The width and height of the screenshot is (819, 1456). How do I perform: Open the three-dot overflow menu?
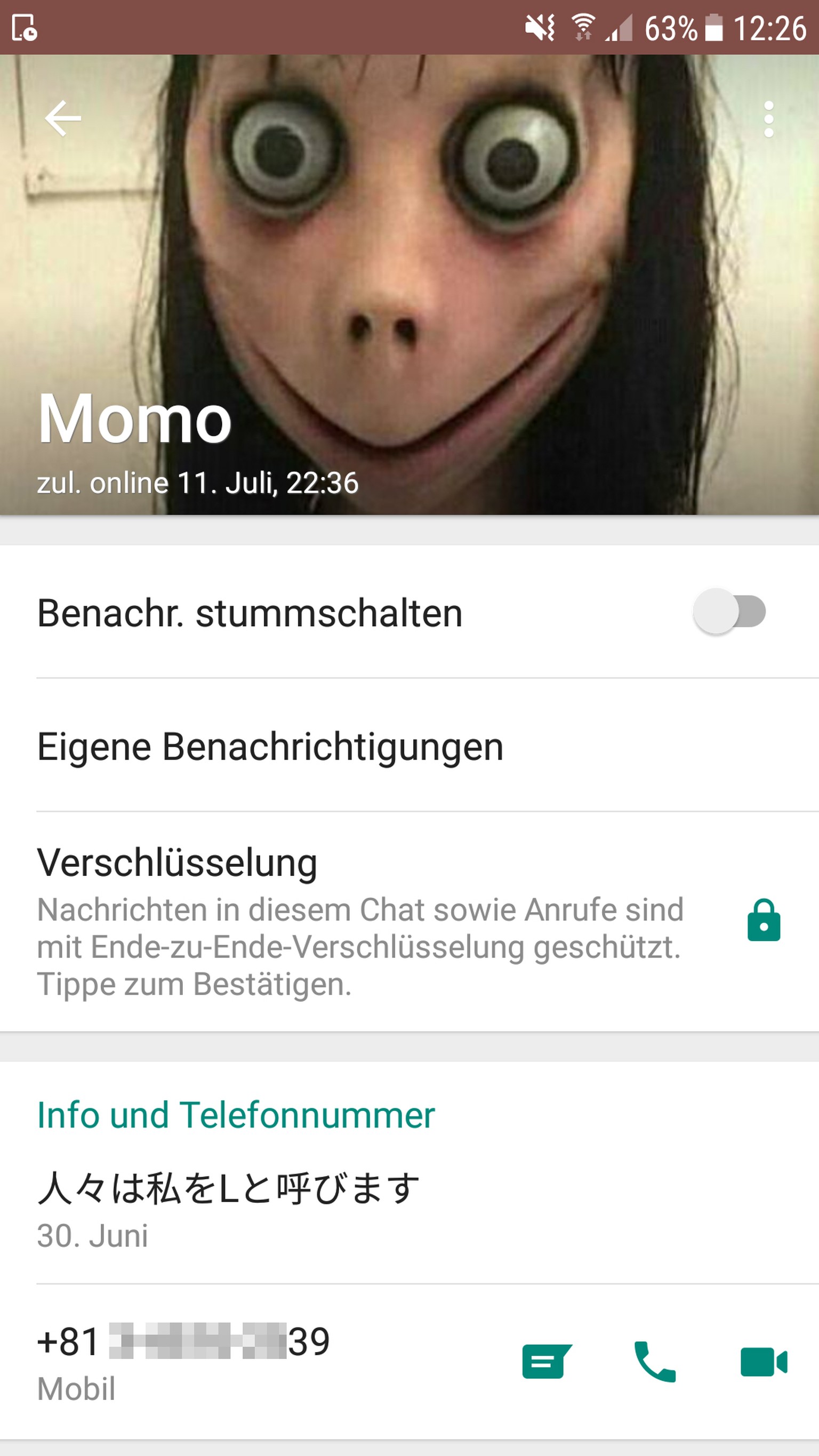768,119
